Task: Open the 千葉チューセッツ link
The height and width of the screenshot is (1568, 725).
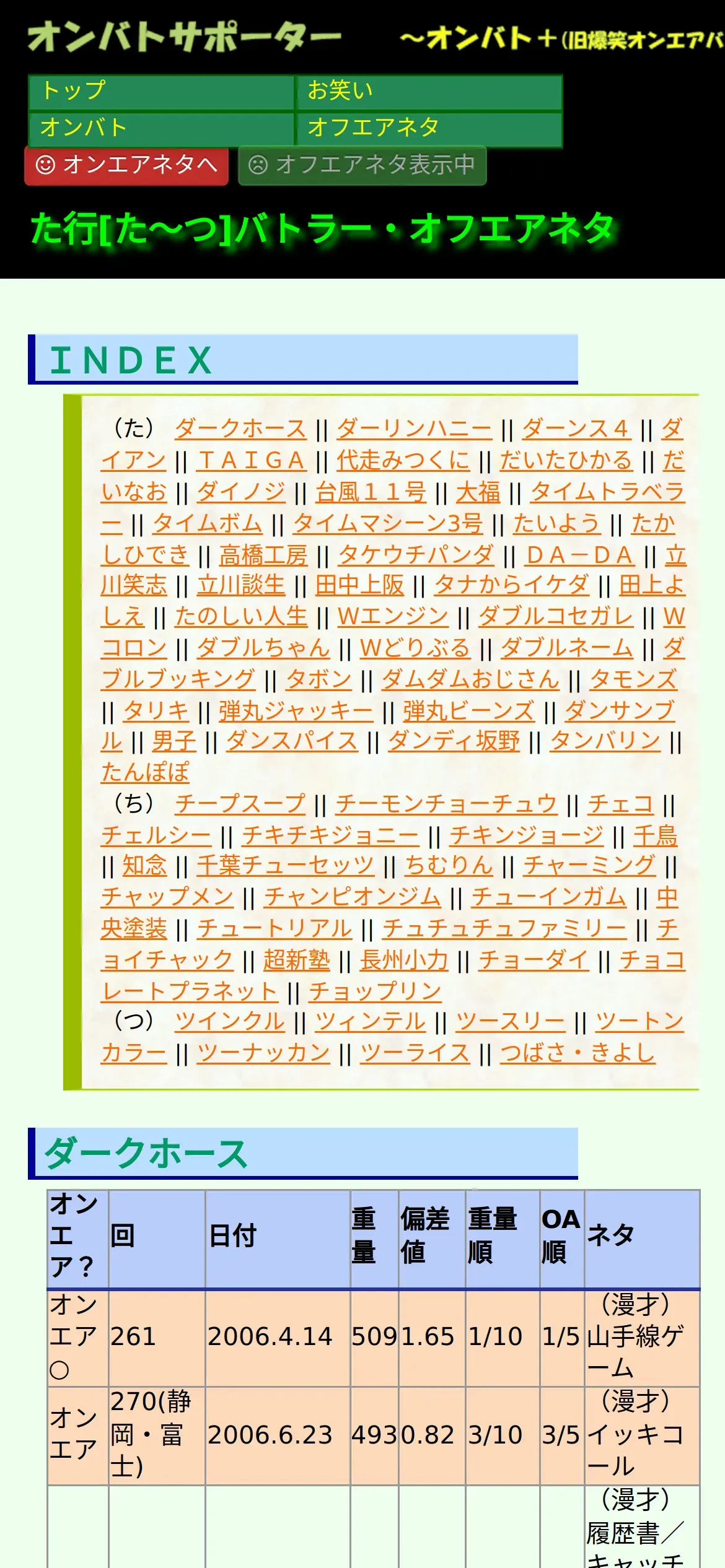Action: coord(286,866)
